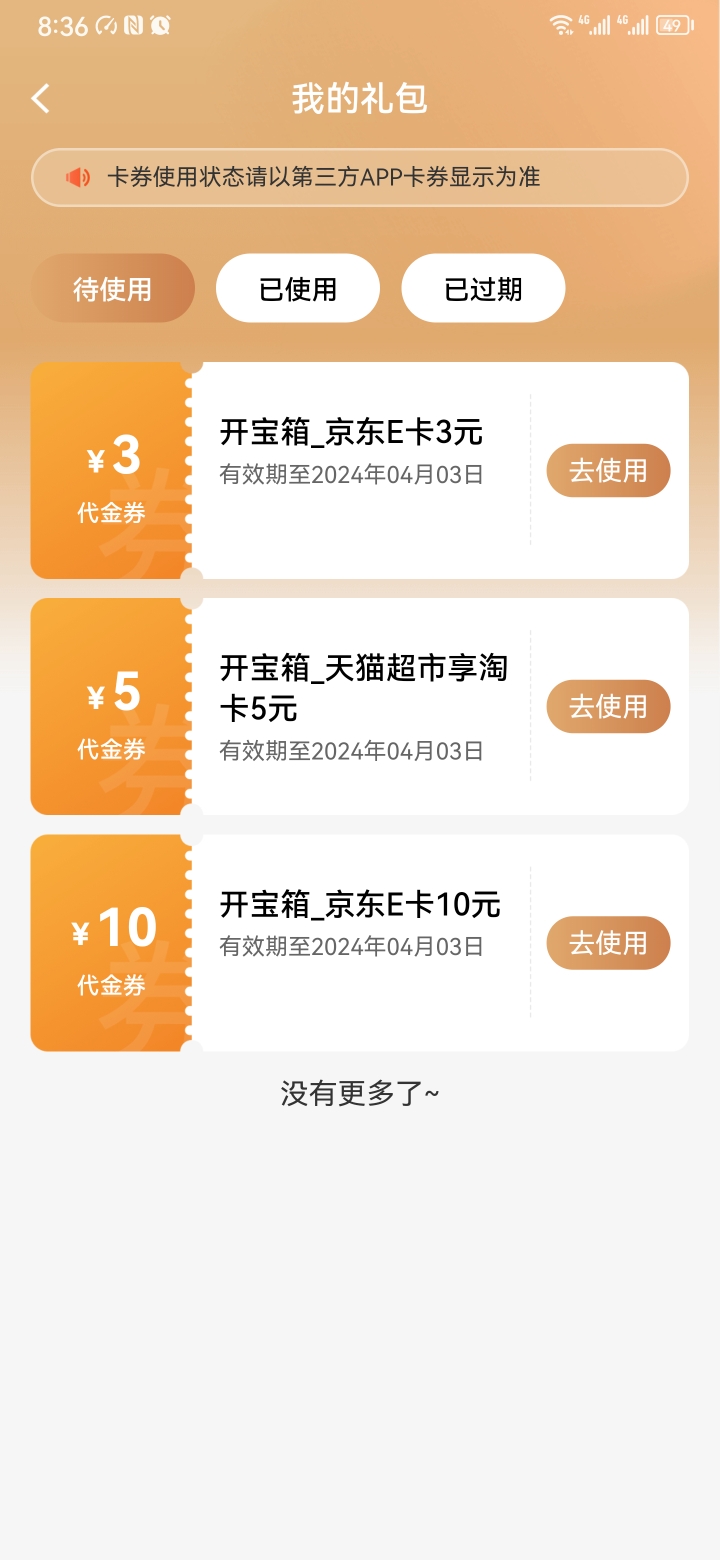Image resolution: width=720 pixels, height=1560 pixels.
Task: Open the 卡券使用状态 notice banner
Action: click(x=360, y=178)
